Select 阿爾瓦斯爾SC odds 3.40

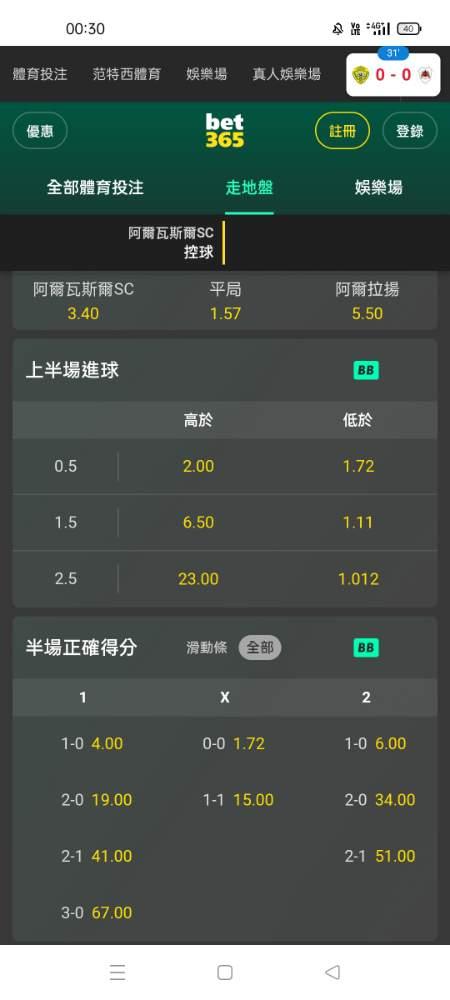coord(83,301)
